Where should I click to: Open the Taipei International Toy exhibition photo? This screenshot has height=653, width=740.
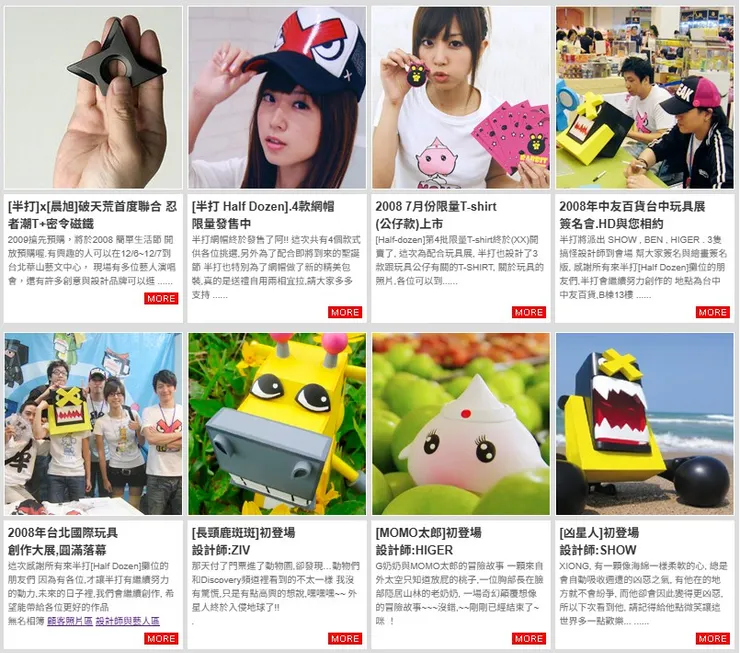(x=94, y=424)
